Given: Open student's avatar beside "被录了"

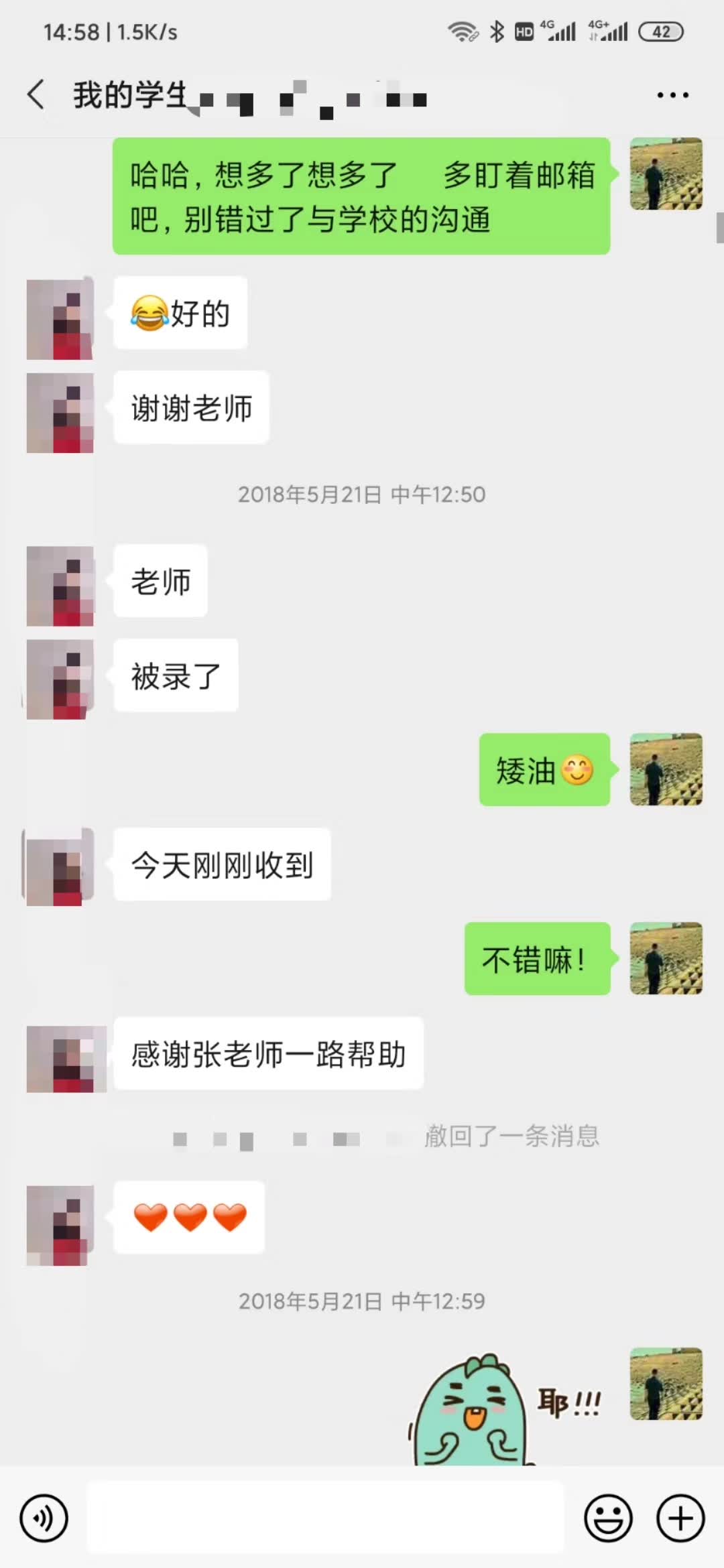Looking at the screenshot, I should click(60, 679).
